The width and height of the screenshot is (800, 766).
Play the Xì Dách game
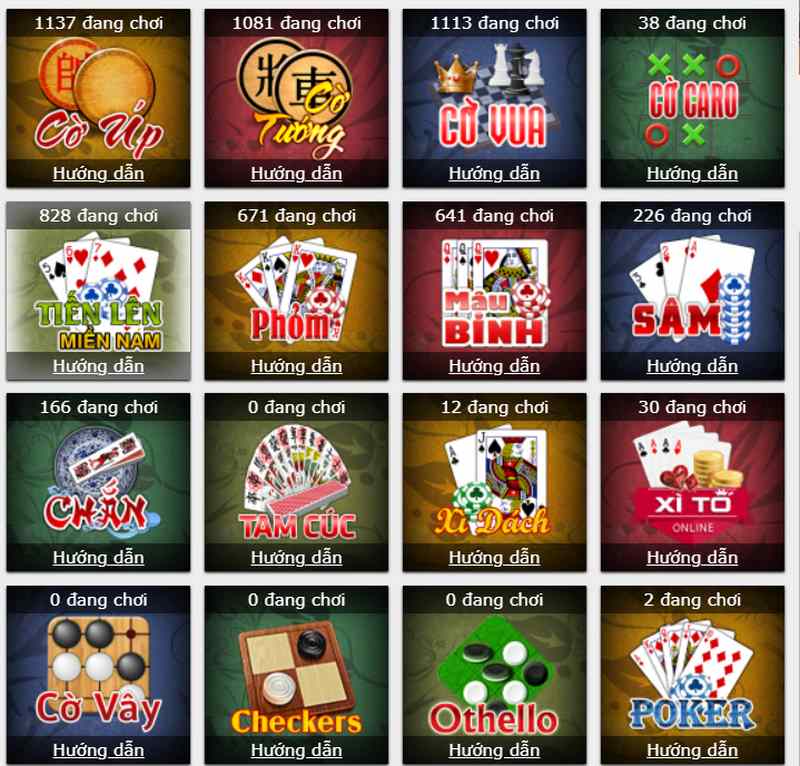(494, 480)
